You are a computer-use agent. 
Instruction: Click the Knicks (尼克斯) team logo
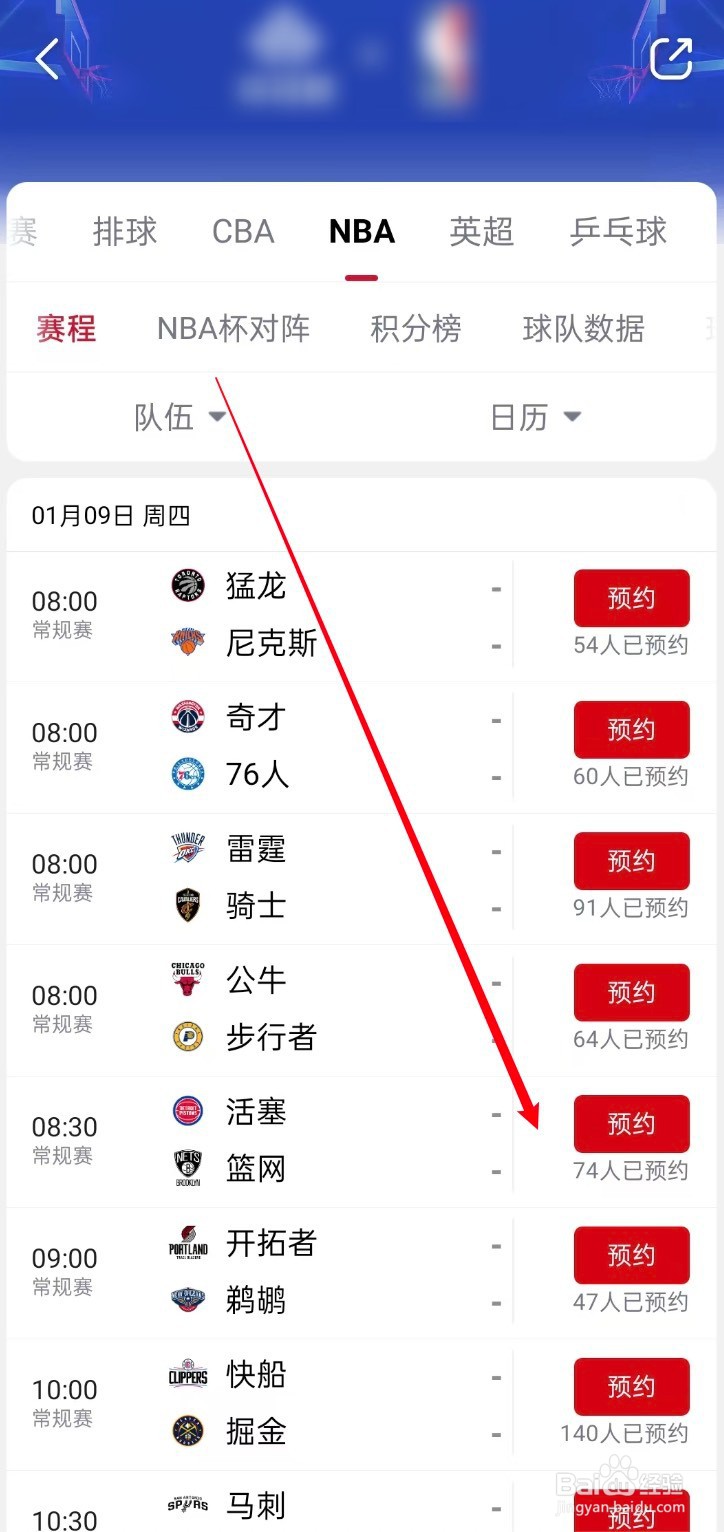coord(186,644)
